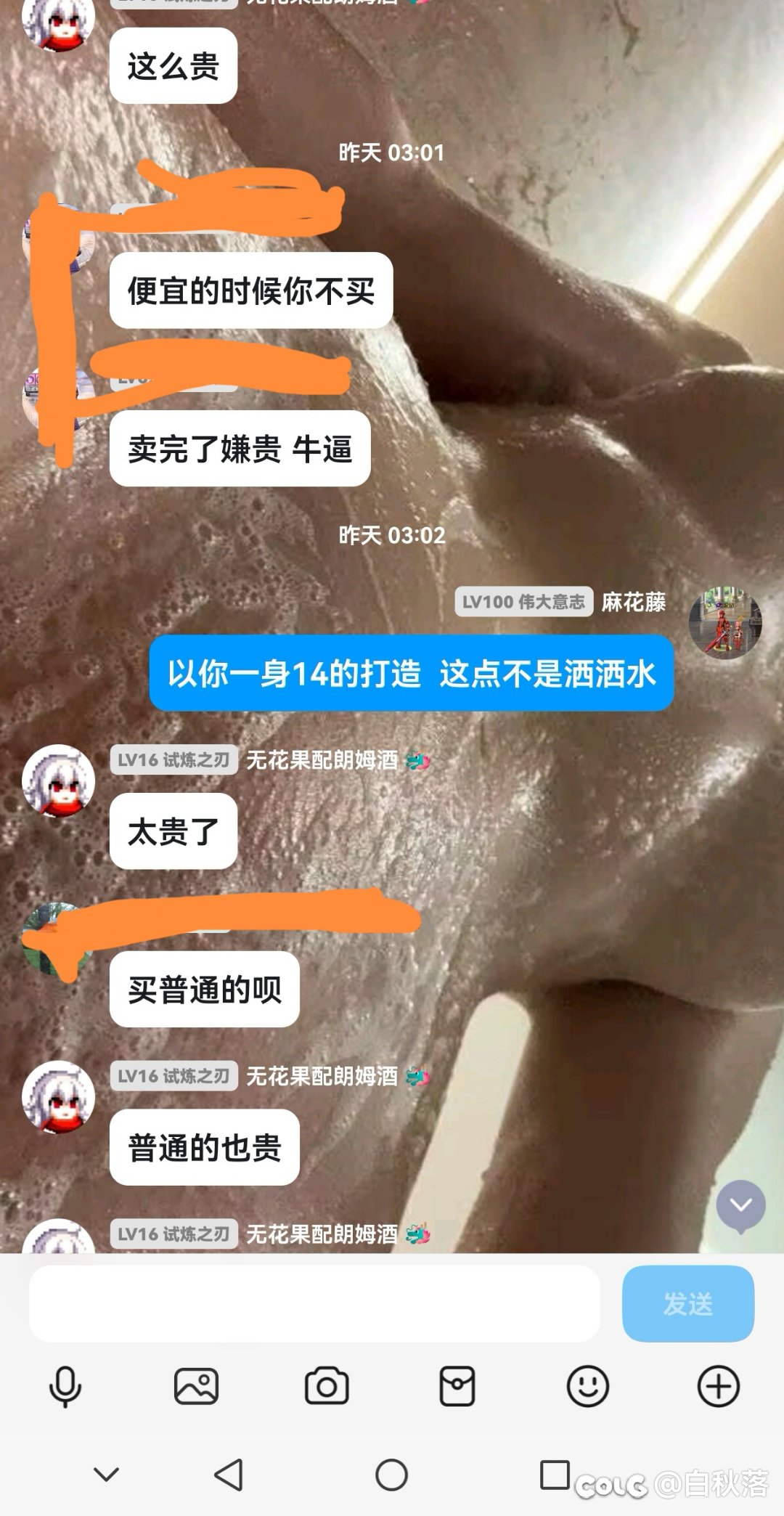Tap the system back button
784x1516 pixels.
(x=229, y=1475)
